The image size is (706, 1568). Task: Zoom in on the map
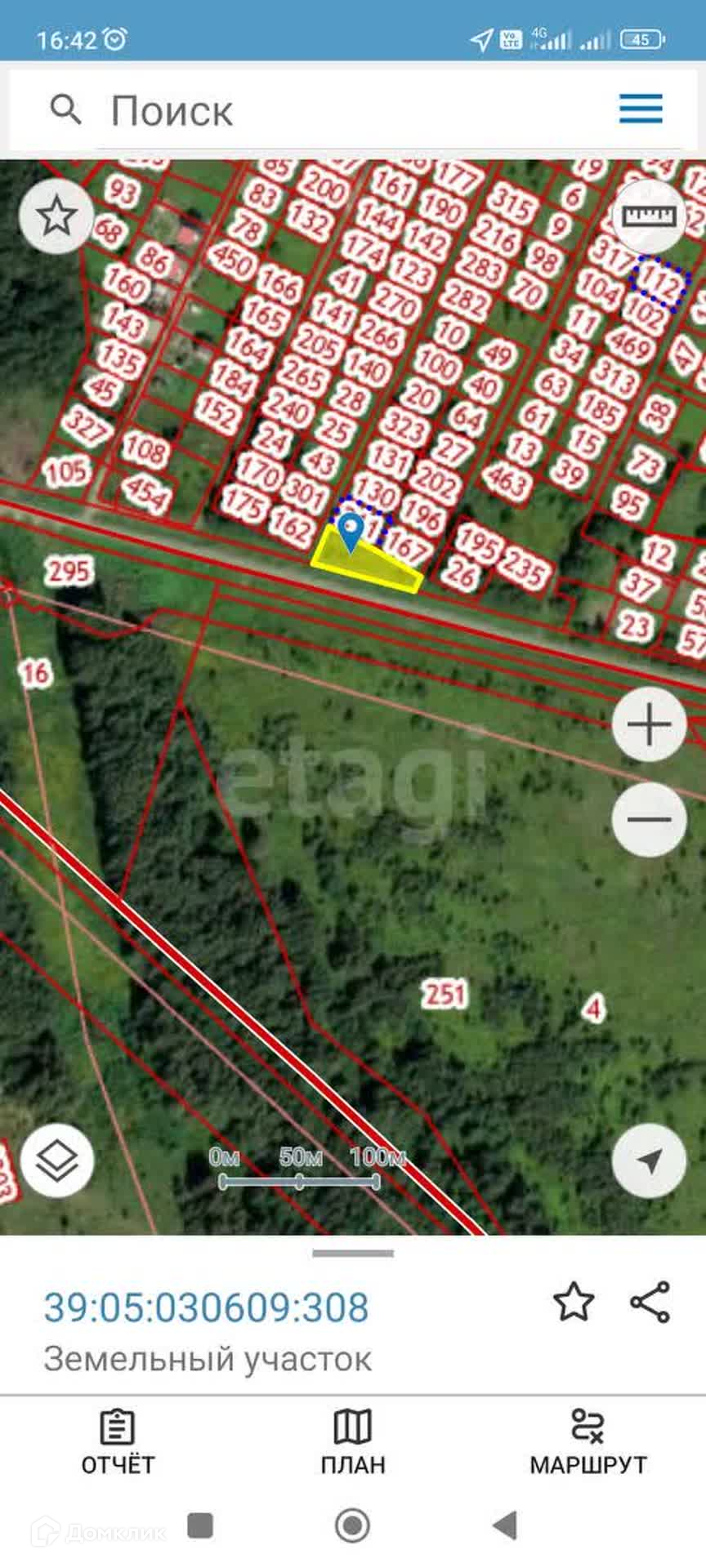tap(649, 724)
